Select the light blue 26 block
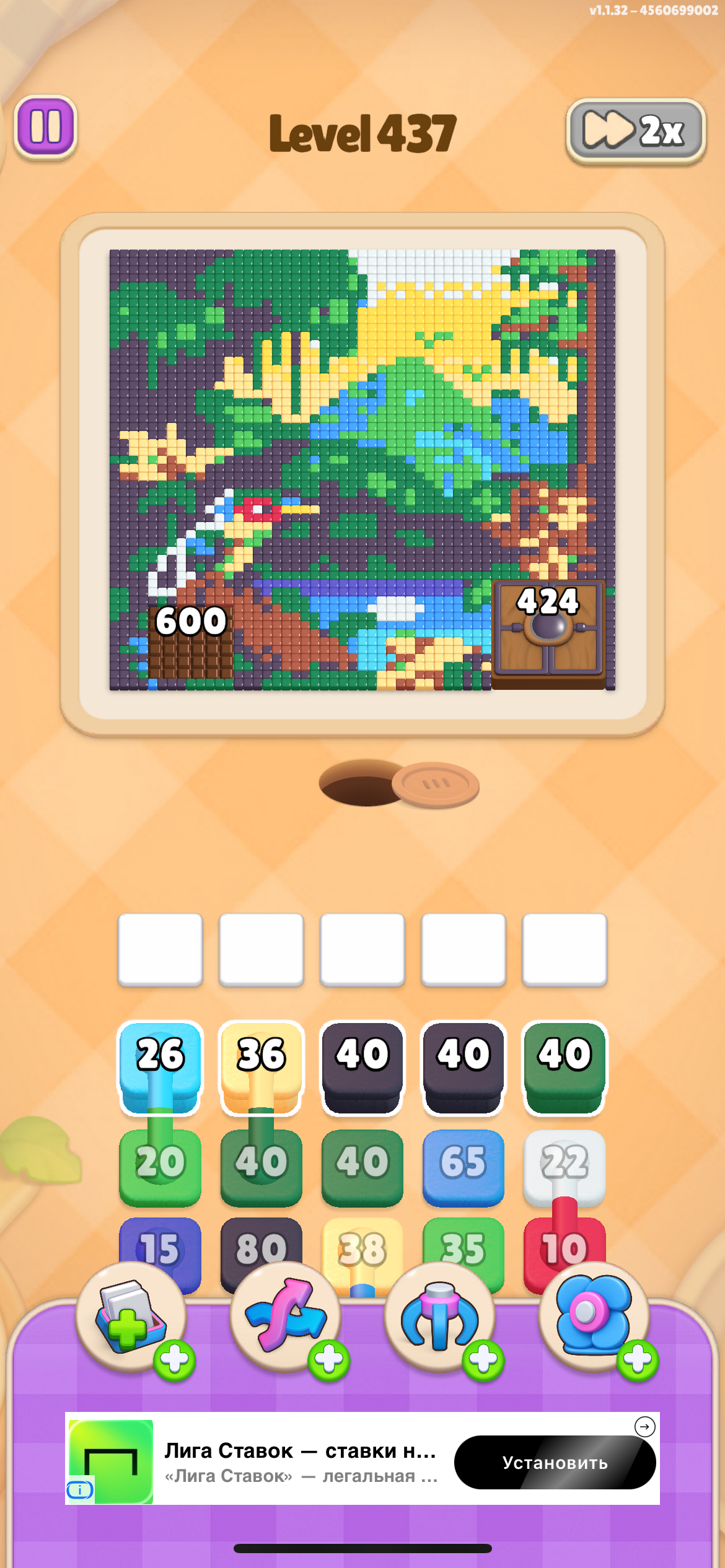The image size is (725, 1568). (160, 1067)
